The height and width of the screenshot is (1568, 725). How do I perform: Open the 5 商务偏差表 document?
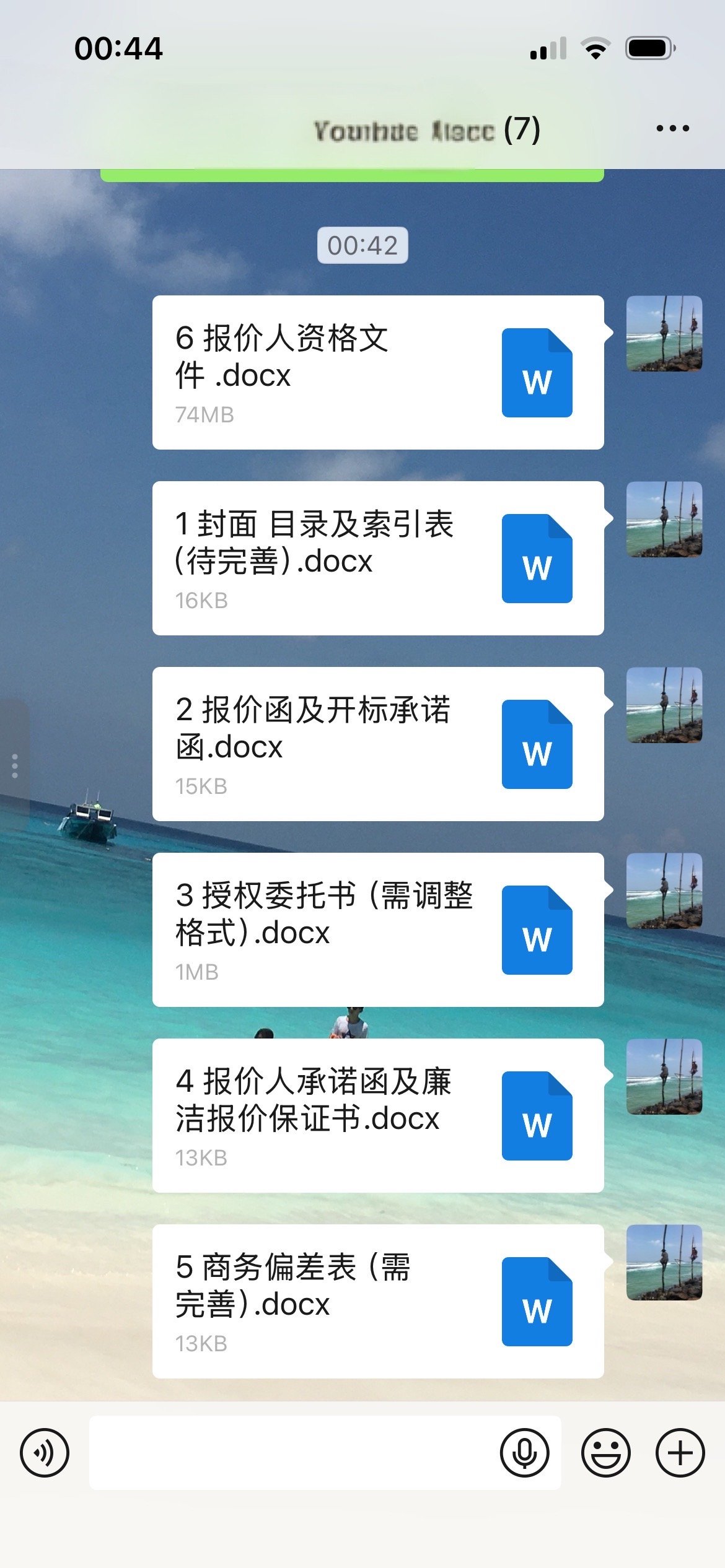click(x=377, y=1301)
